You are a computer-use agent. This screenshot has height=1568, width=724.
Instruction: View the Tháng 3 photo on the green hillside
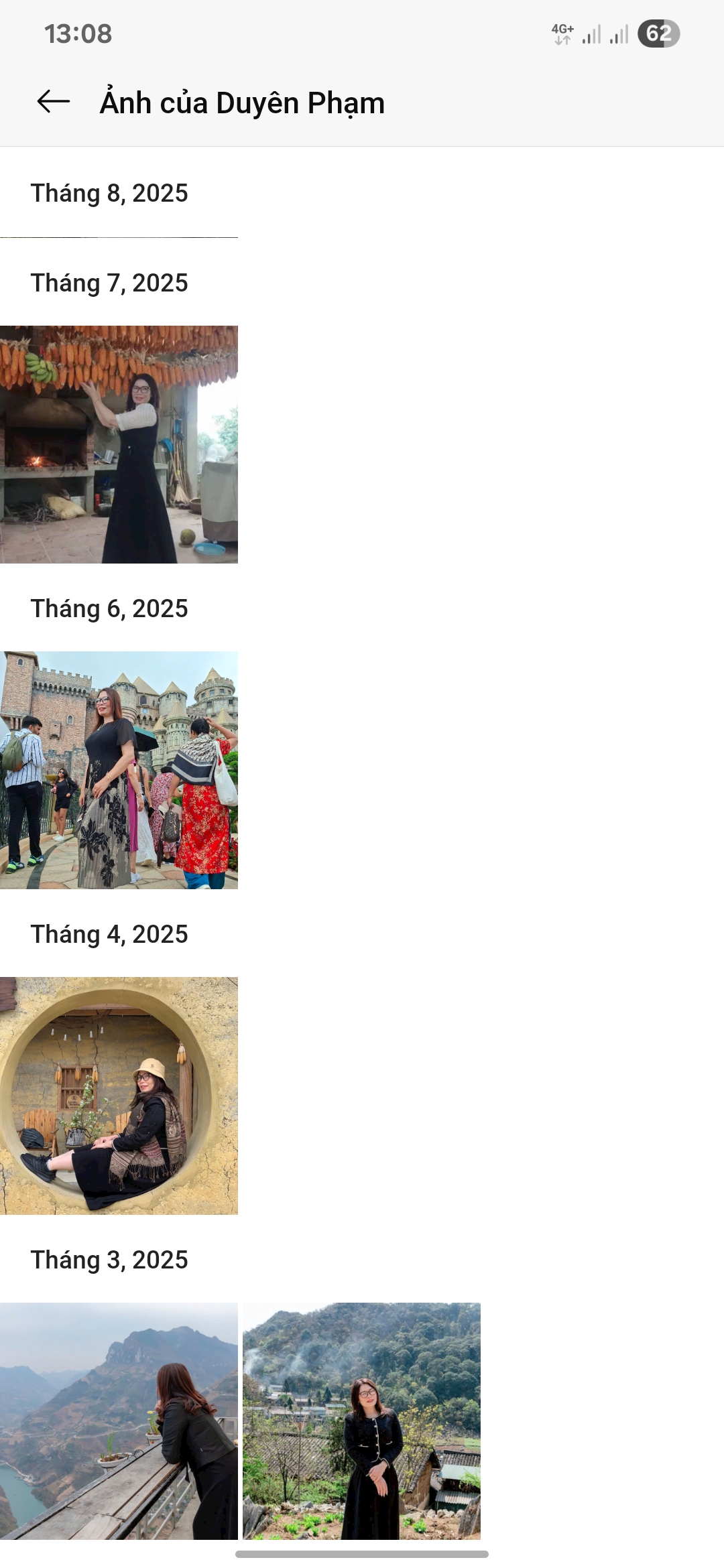coord(361,1421)
